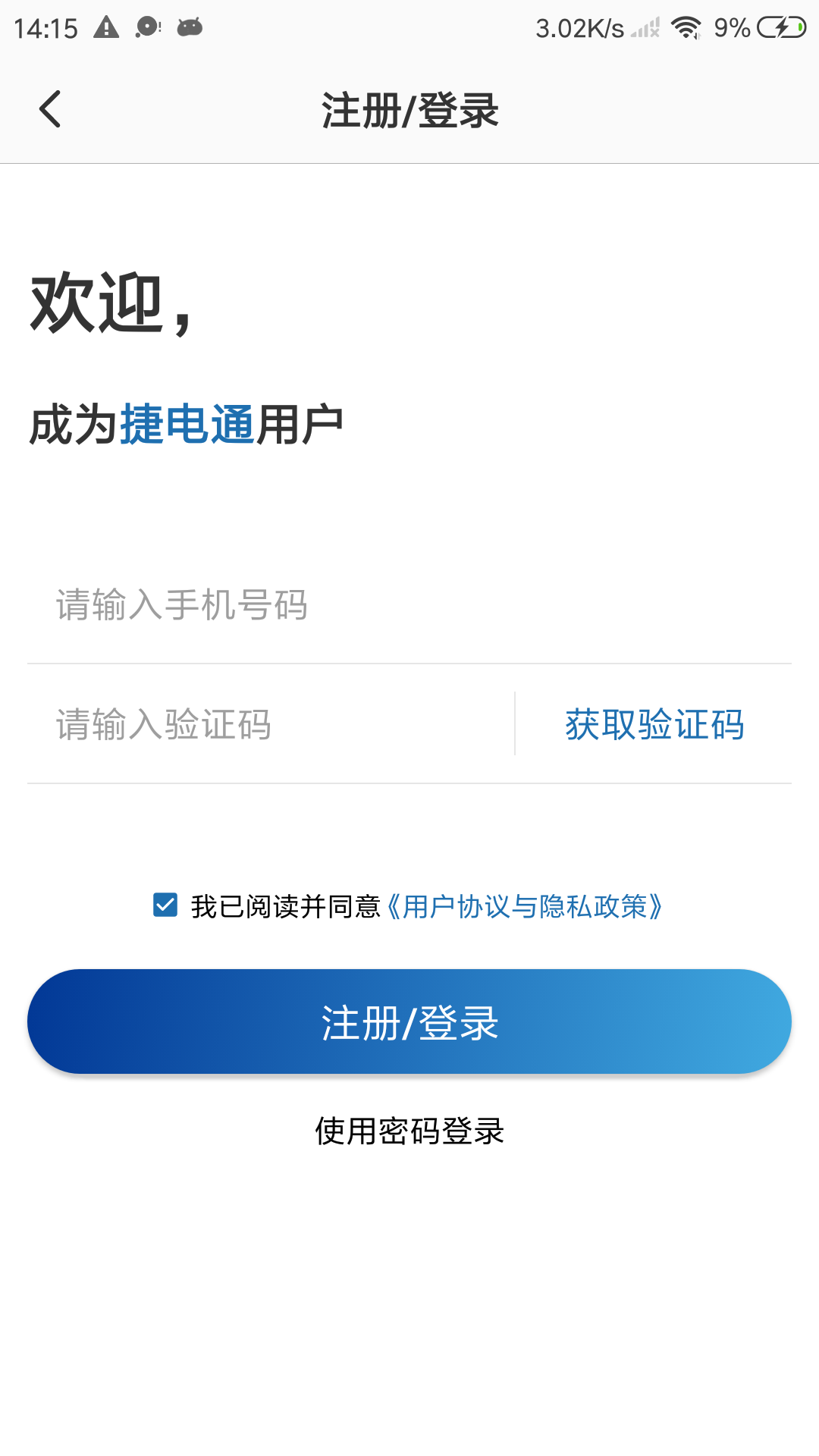Click the Android robot notification icon
The image size is (819, 1456).
[x=190, y=27]
